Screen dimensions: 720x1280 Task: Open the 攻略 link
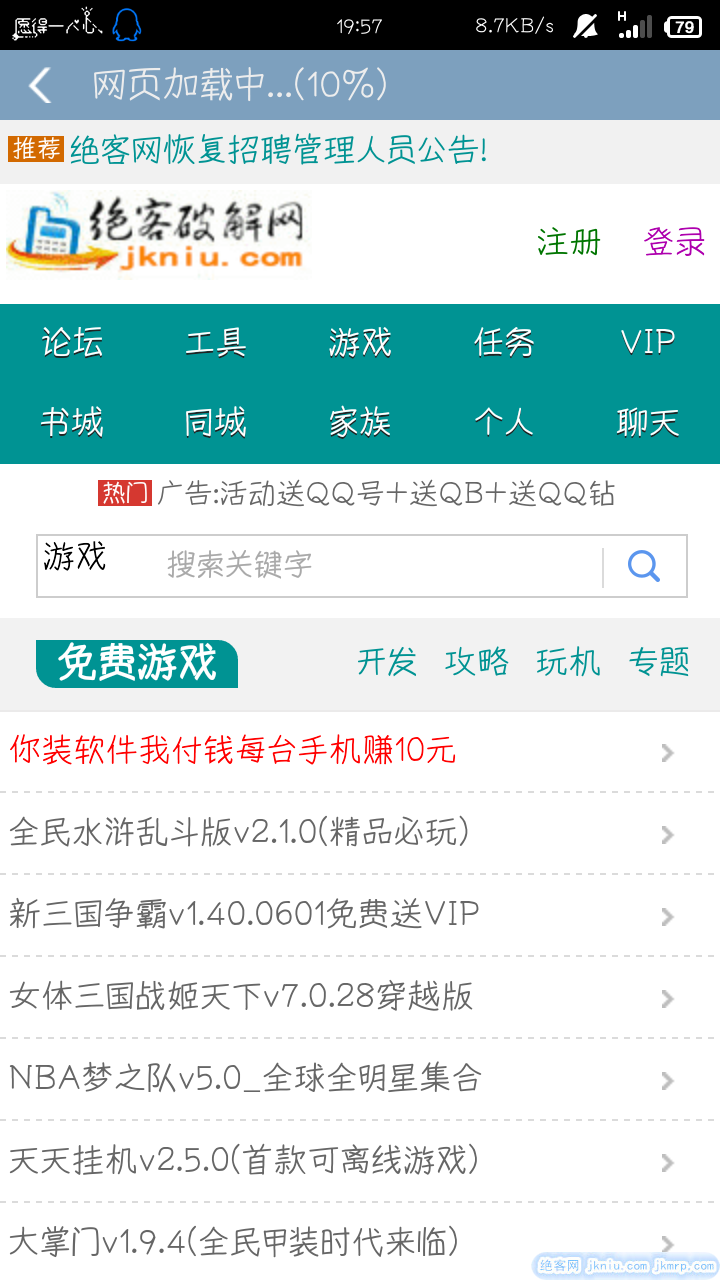pyautogui.click(x=476, y=662)
